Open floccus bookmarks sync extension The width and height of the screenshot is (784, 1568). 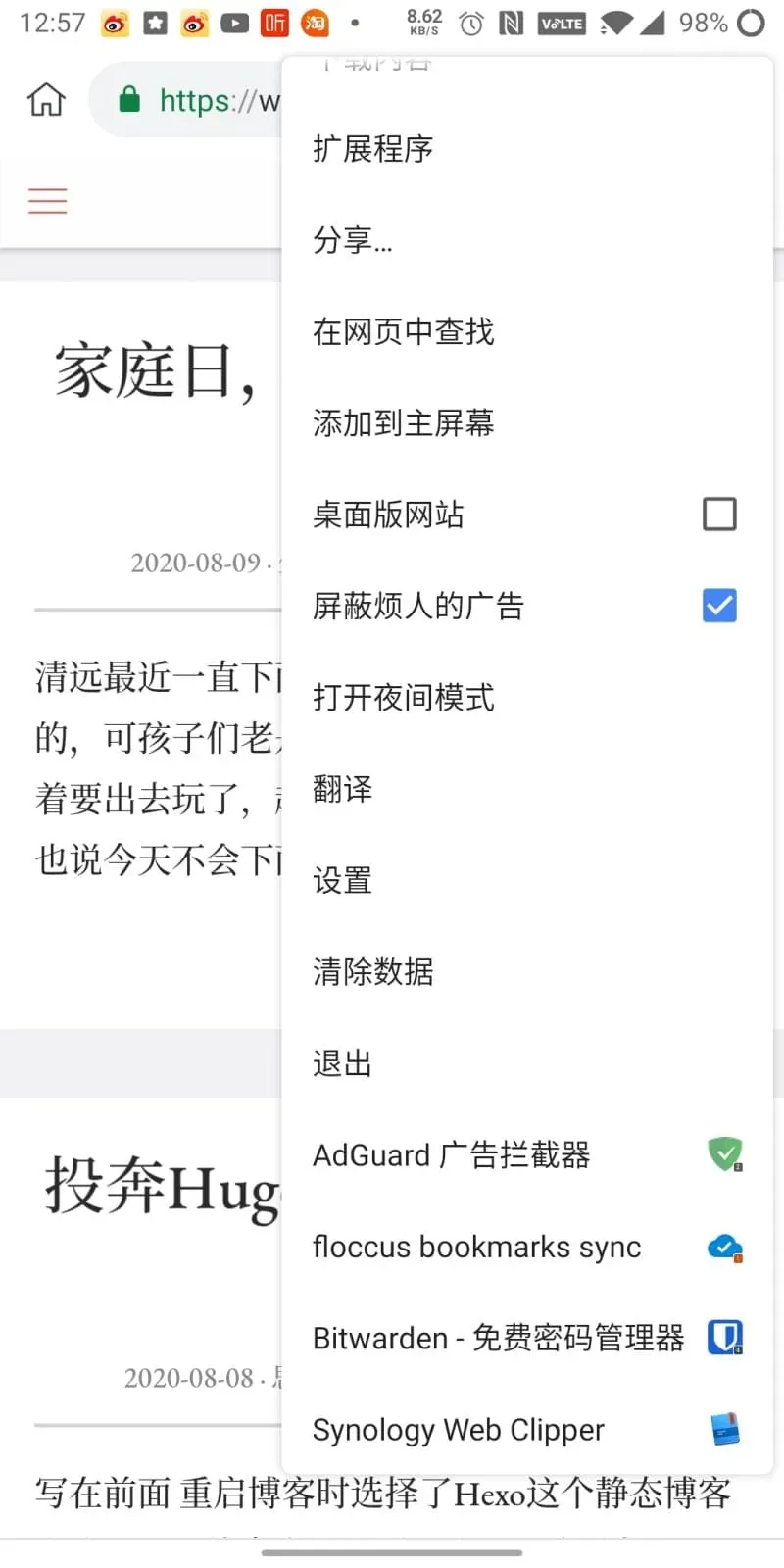coord(476,1247)
